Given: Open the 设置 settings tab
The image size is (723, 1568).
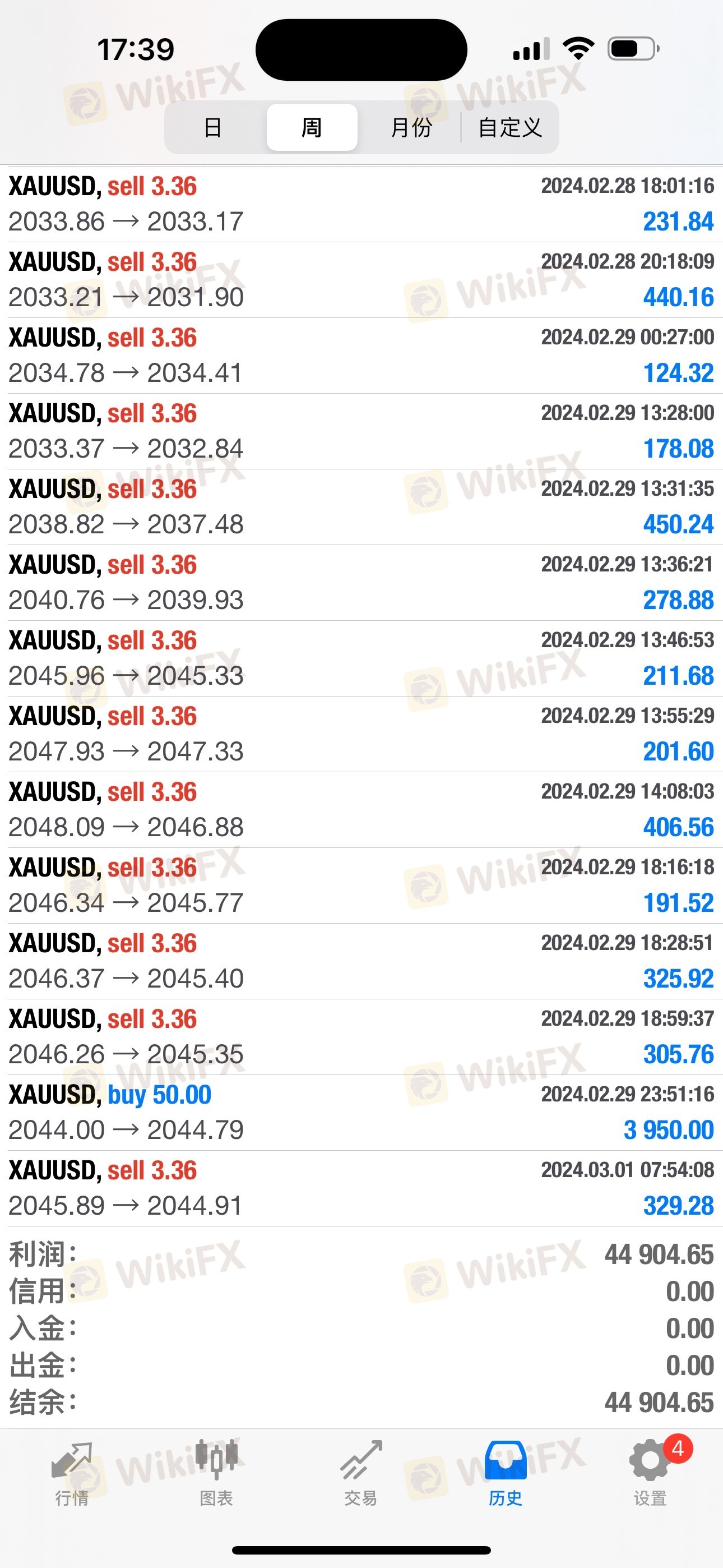Looking at the screenshot, I should pos(651,1474).
